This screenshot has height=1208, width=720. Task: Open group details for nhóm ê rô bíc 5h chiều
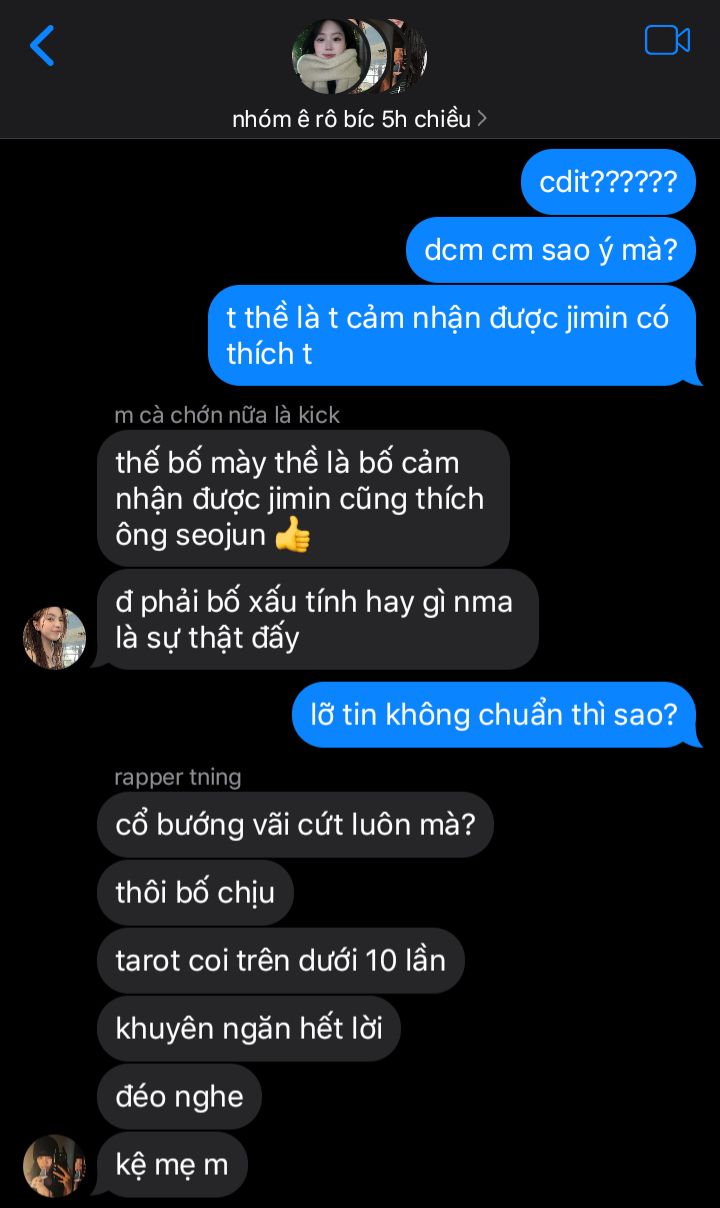(359, 119)
